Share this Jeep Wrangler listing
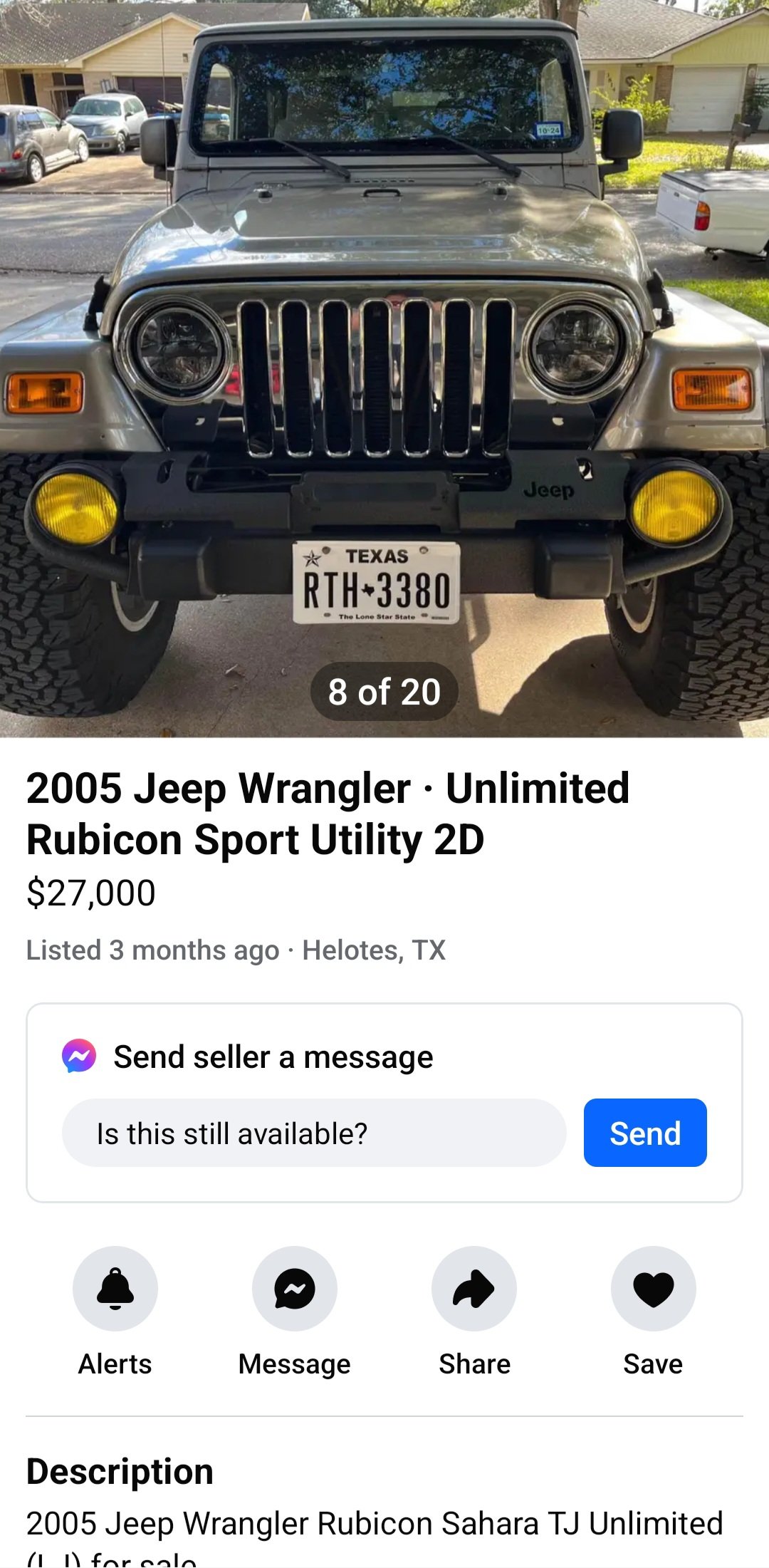Image resolution: width=769 pixels, height=1568 pixels. click(474, 1289)
